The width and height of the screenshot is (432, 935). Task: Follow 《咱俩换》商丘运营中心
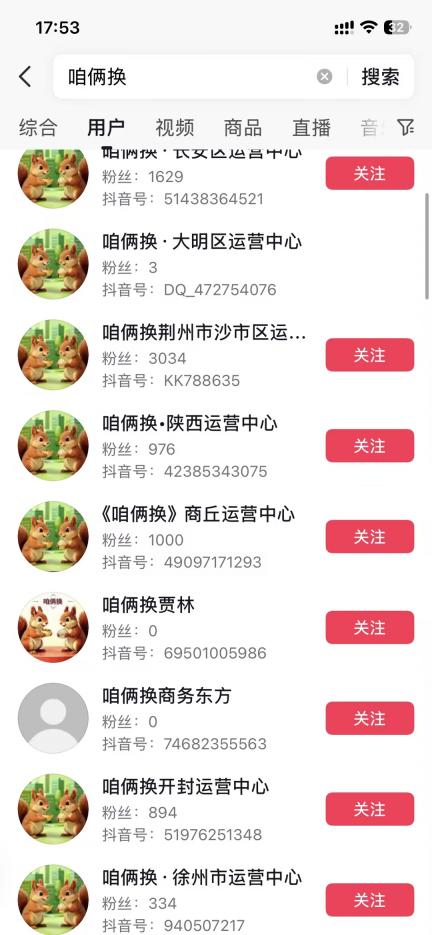pyautogui.click(x=369, y=537)
